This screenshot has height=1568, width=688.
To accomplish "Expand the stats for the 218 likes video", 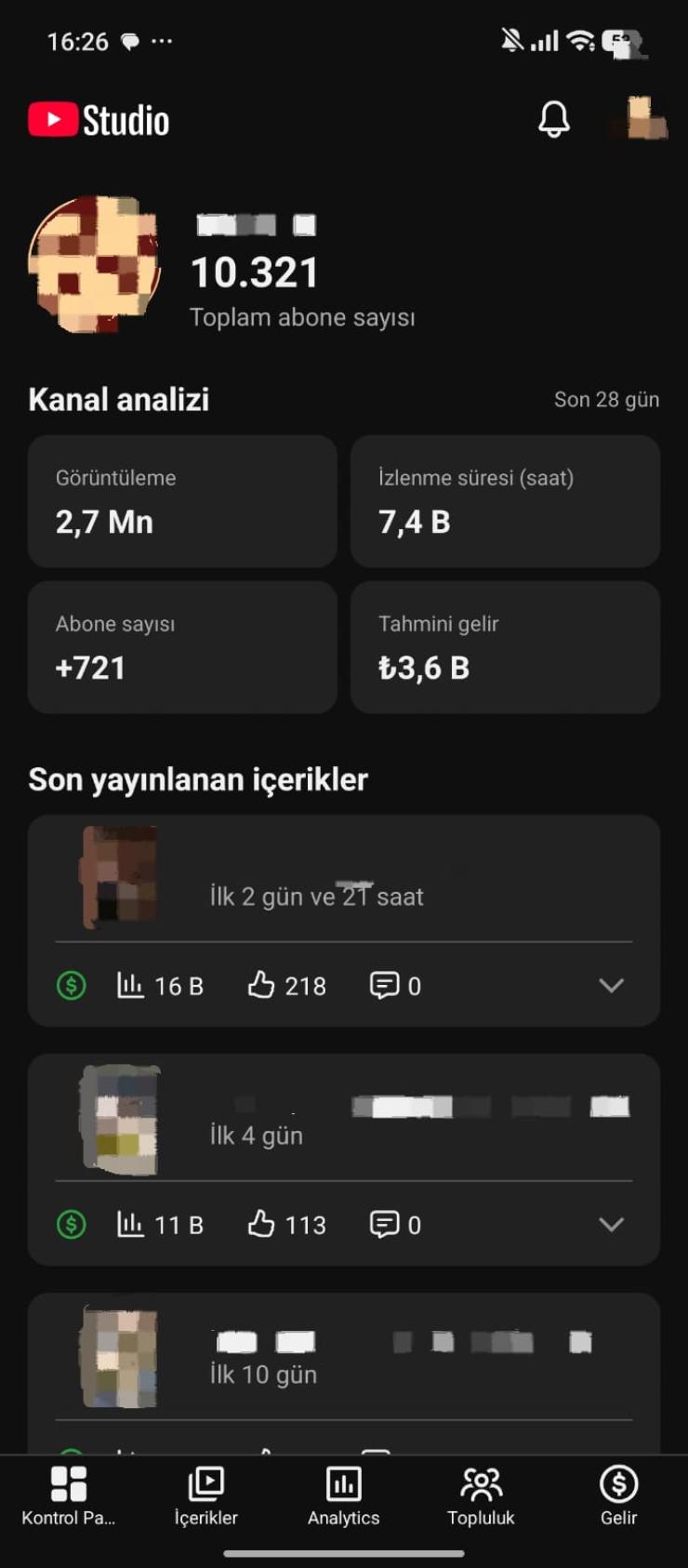I will tap(611, 986).
